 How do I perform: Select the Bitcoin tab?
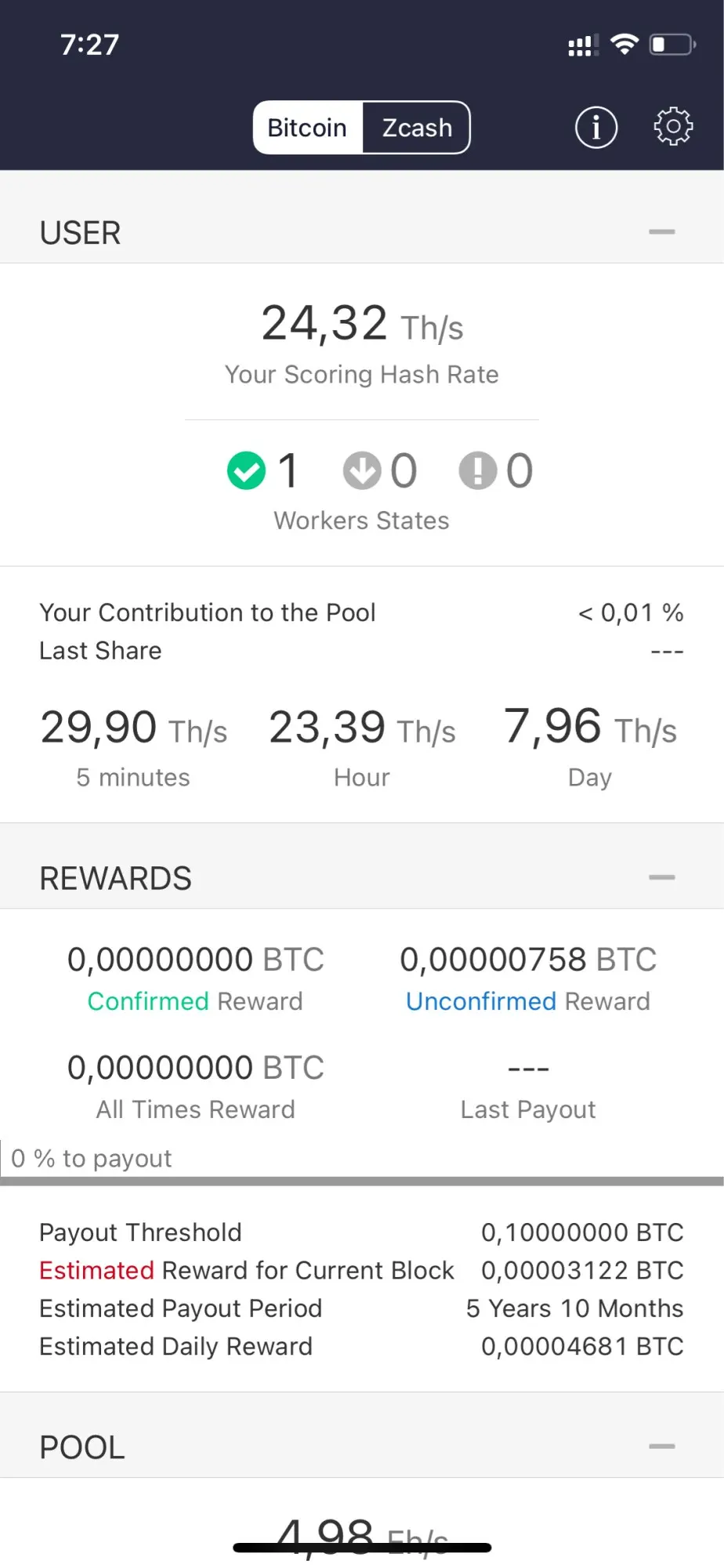(x=307, y=128)
